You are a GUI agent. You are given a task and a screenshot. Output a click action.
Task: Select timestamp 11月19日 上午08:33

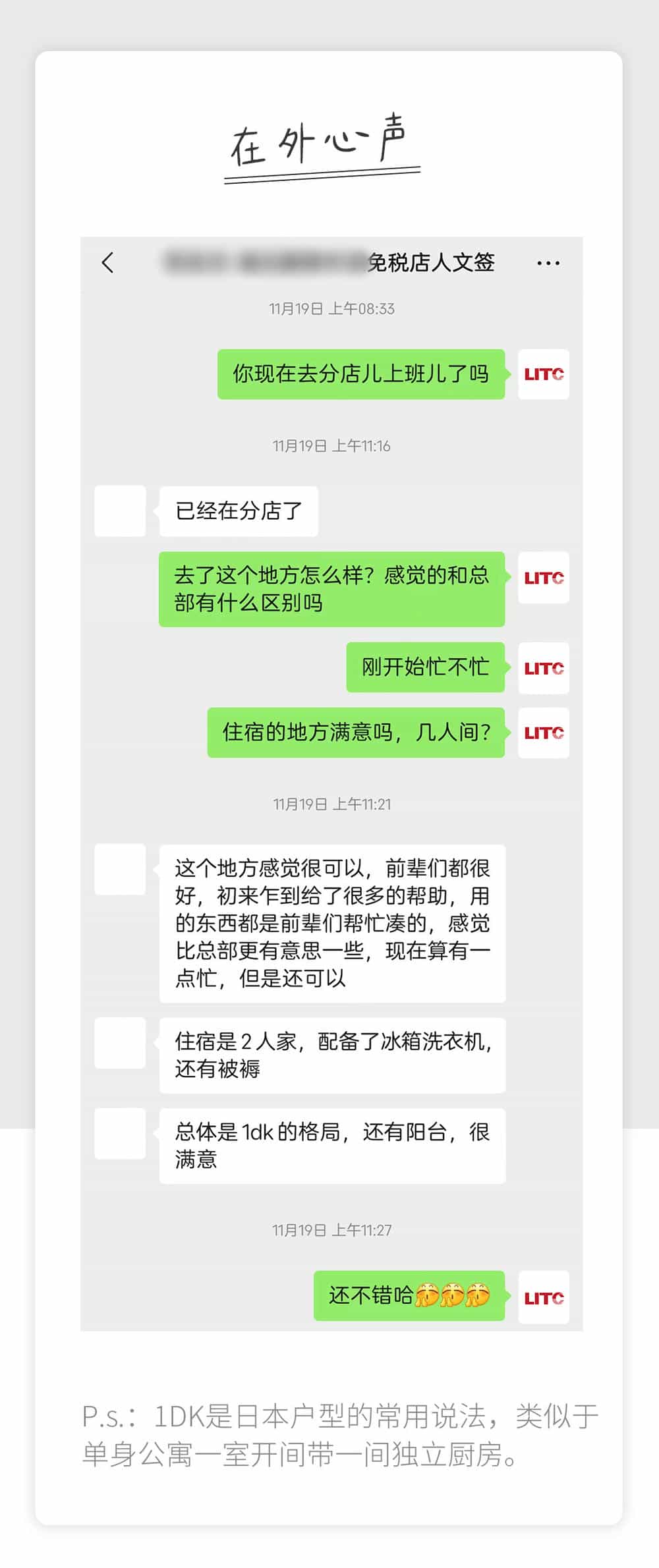click(x=329, y=306)
